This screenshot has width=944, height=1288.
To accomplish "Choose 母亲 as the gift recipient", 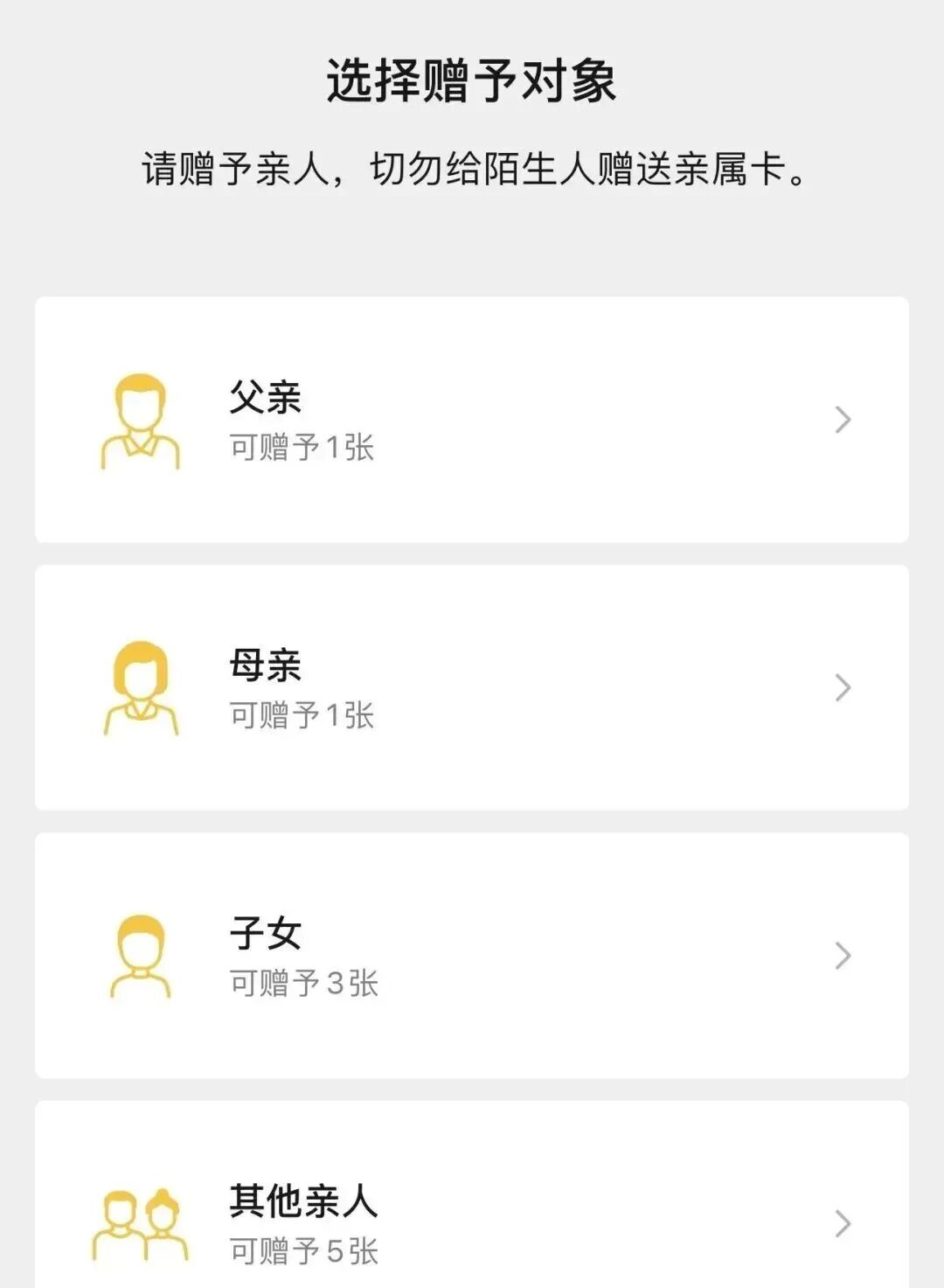I will [472, 688].
